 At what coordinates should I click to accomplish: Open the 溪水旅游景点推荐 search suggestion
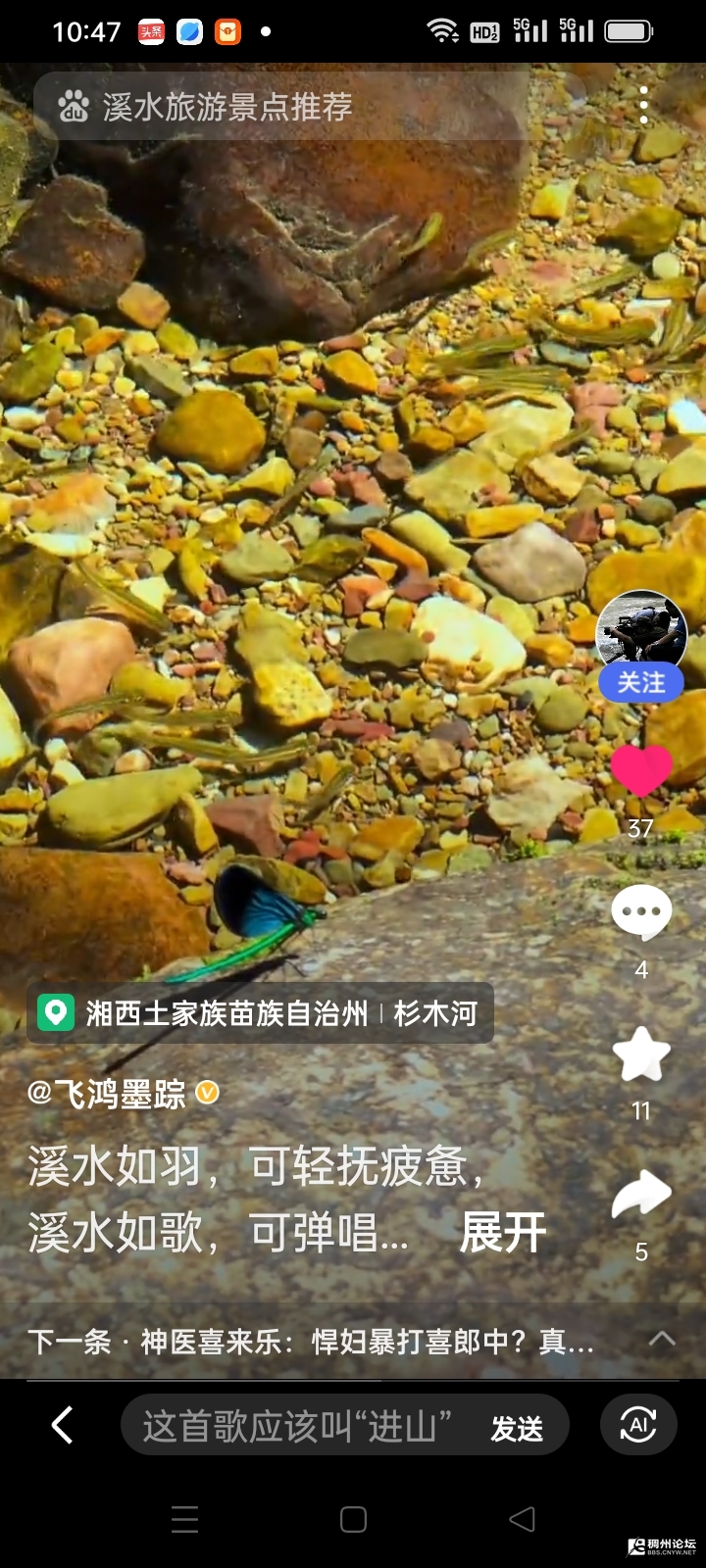(x=226, y=107)
